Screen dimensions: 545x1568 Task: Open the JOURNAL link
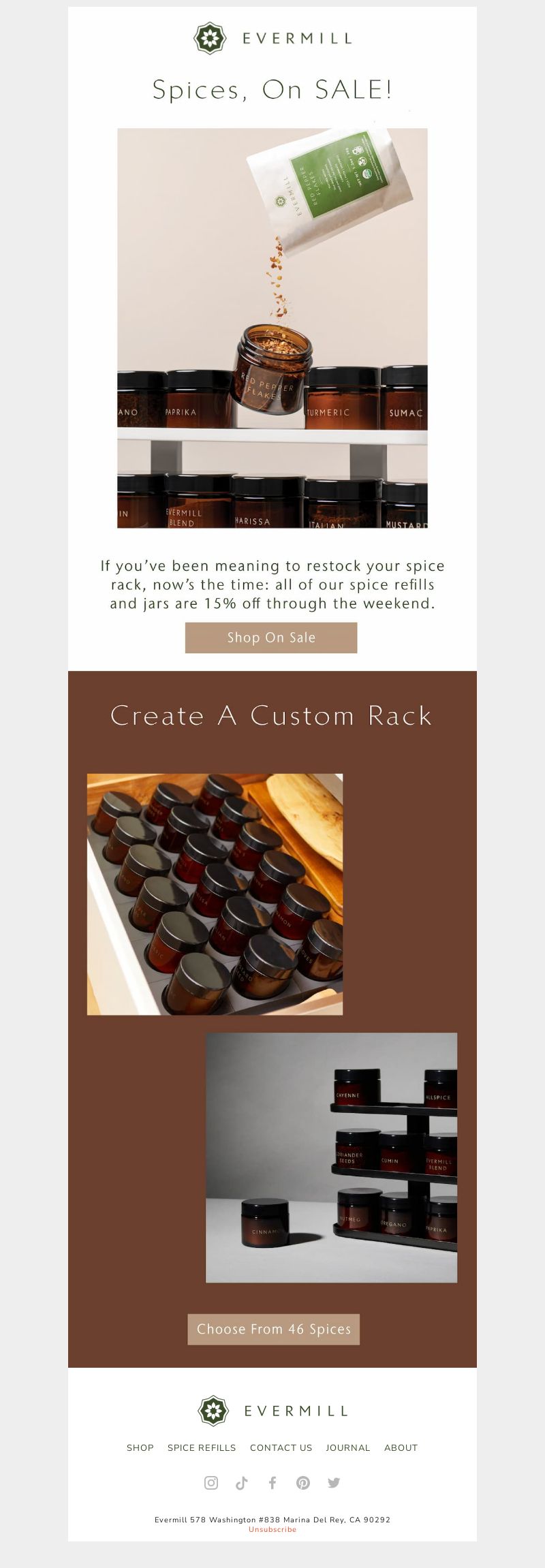tap(347, 1447)
